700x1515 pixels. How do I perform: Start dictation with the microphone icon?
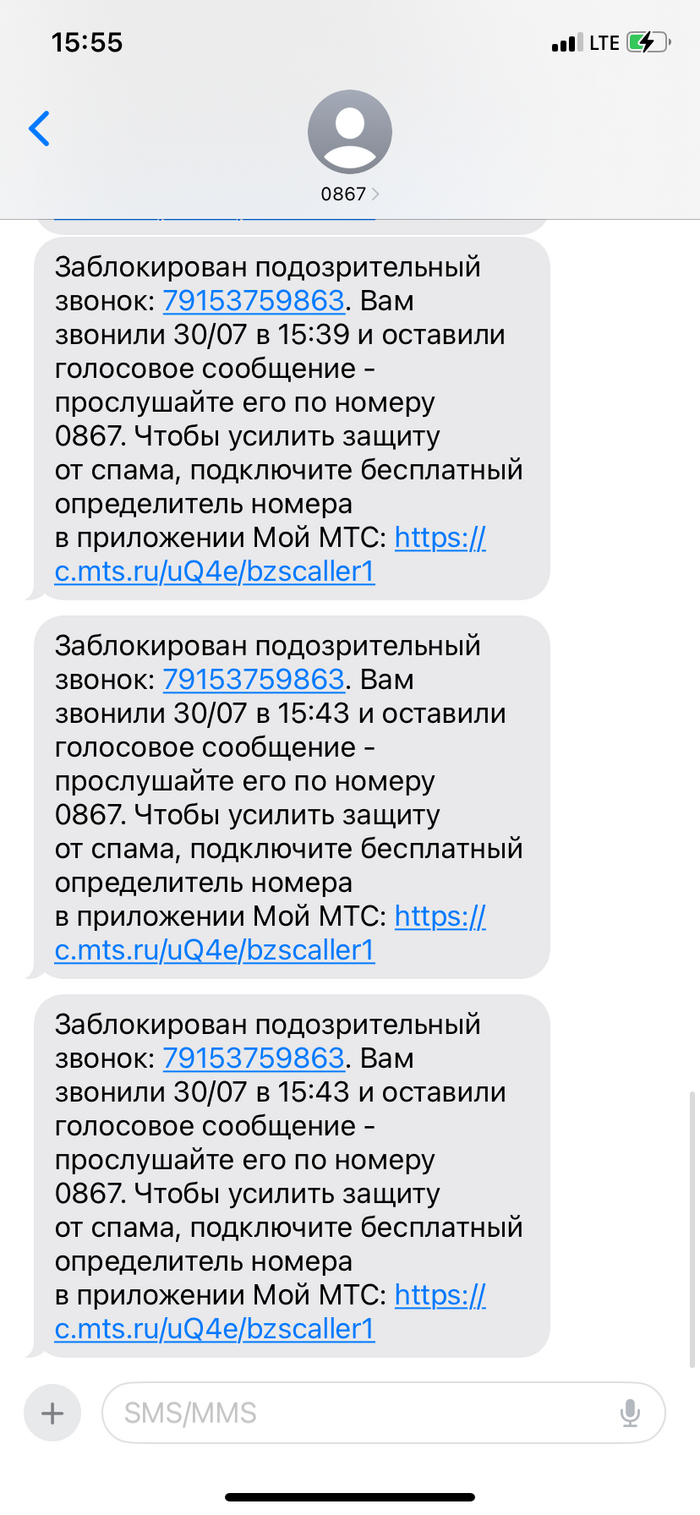click(x=629, y=1413)
